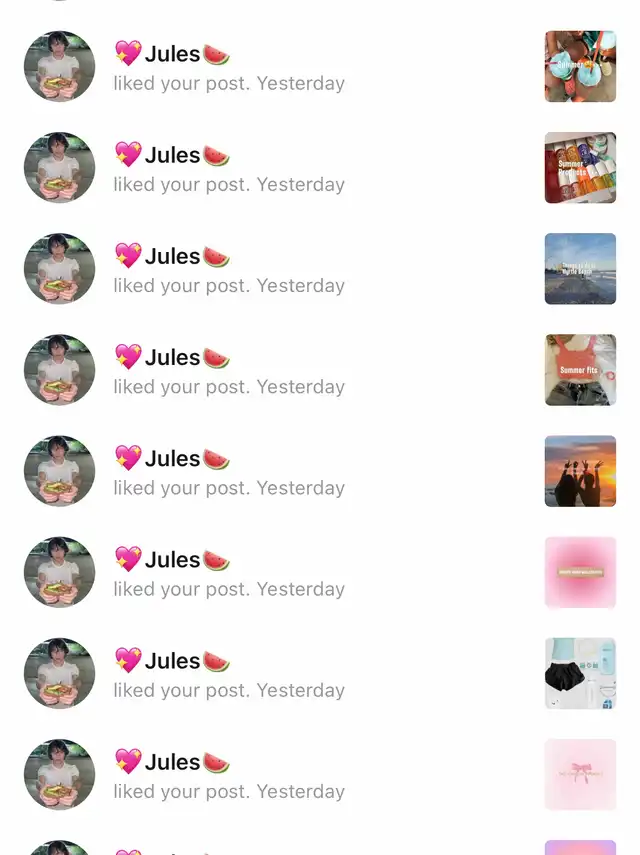Viewport: 640px width, 855px height.
Task: Open the Myrtle Beach post thumbnail
Action: pyautogui.click(x=580, y=268)
